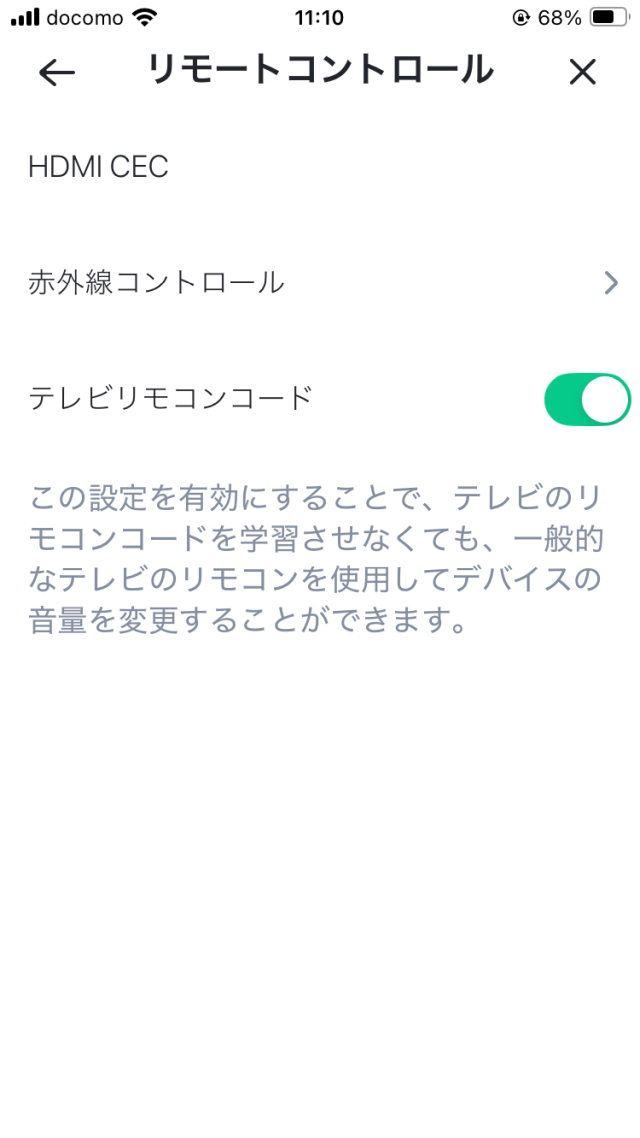Close the リモートコントロール screen
Image resolution: width=640 pixels, height=1138 pixels.
coord(582,72)
